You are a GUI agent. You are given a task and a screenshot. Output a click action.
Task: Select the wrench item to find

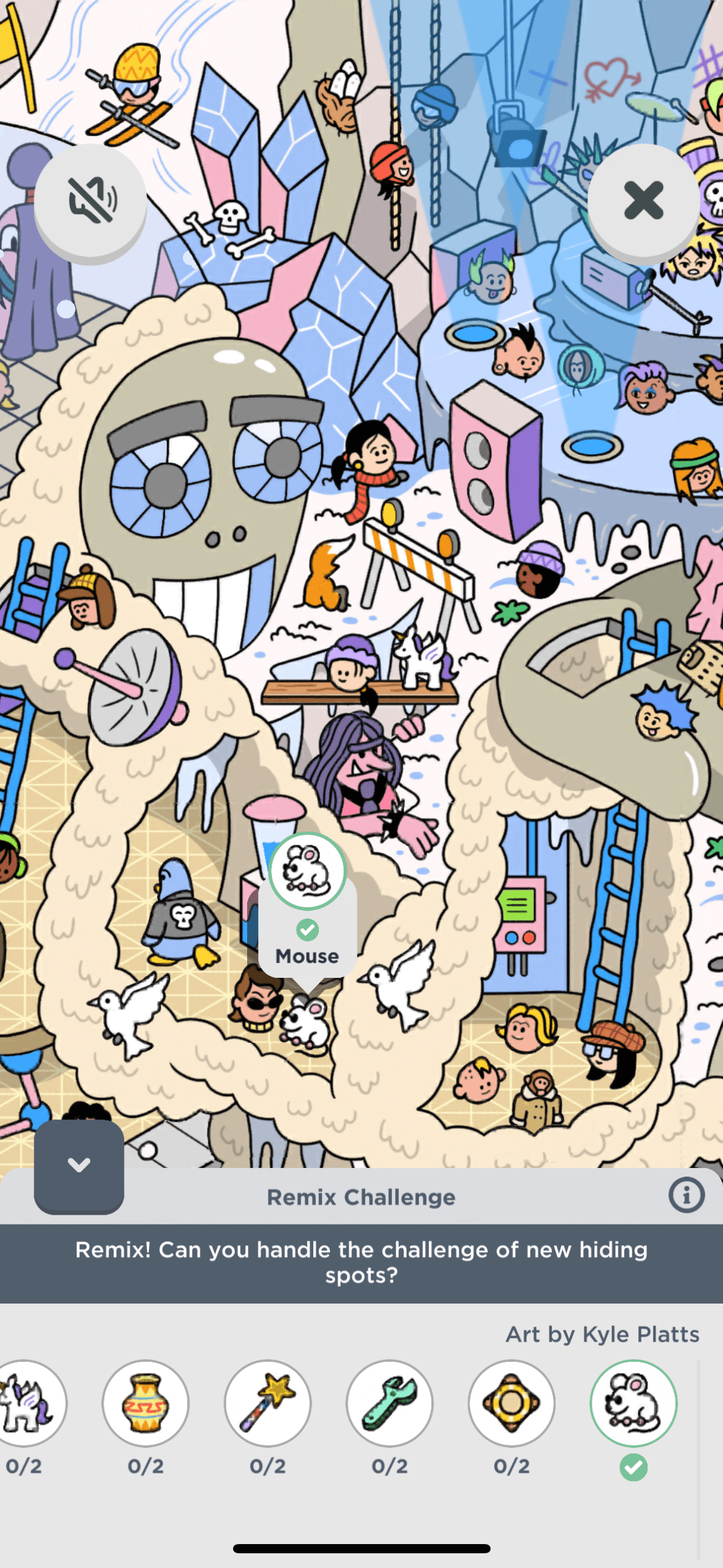[389, 1402]
